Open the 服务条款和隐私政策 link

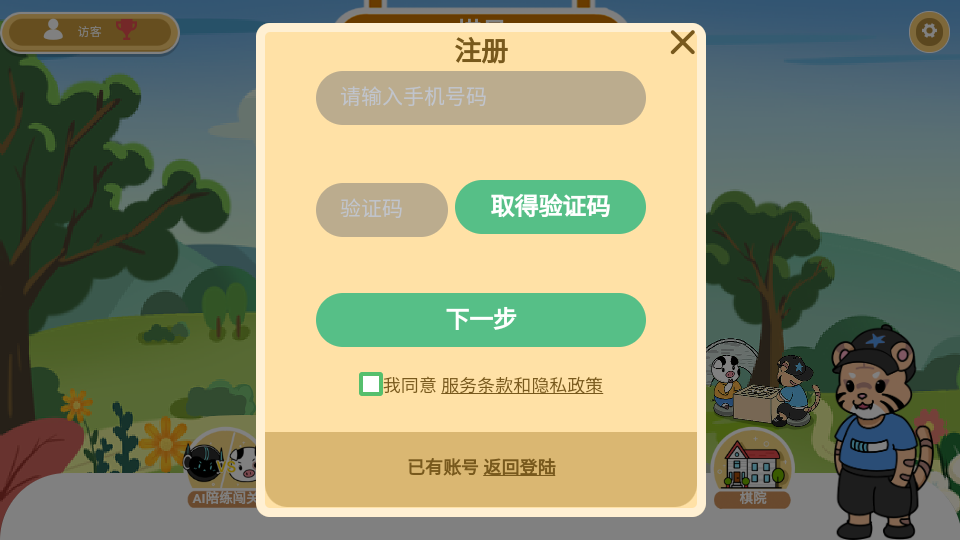point(522,386)
